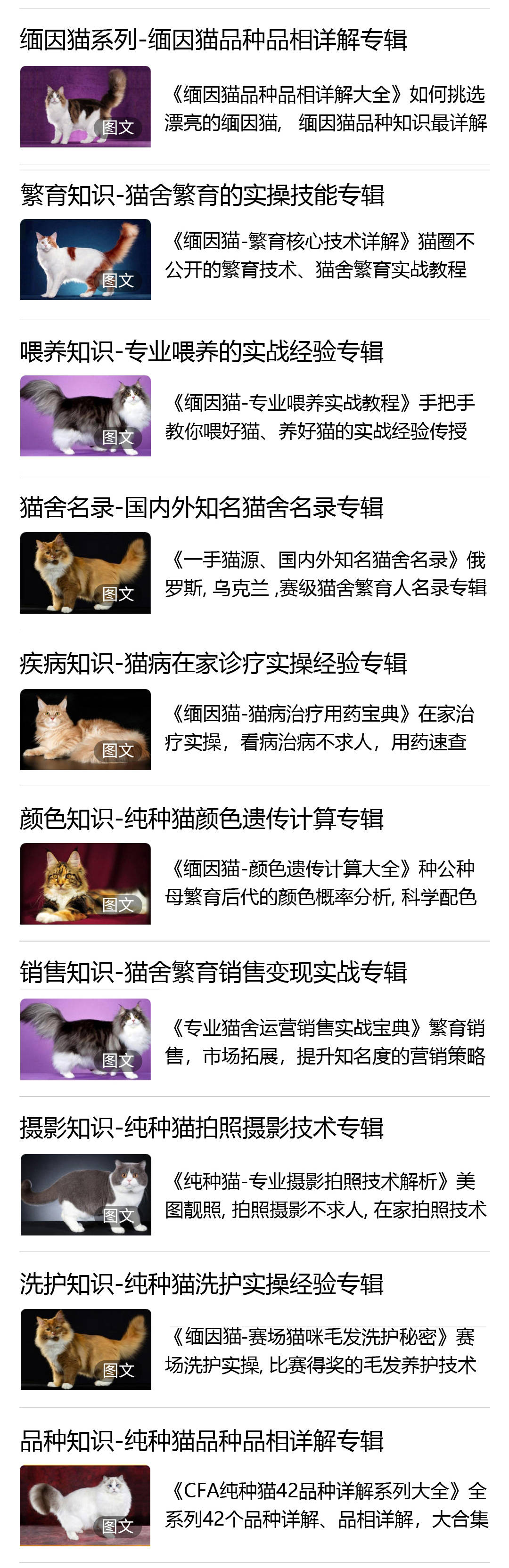The width and height of the screenshot is (509, 1568).
Task: Open the 纯种猫颜色遗传计算专辑 article
Action: [x=202, y=819]
